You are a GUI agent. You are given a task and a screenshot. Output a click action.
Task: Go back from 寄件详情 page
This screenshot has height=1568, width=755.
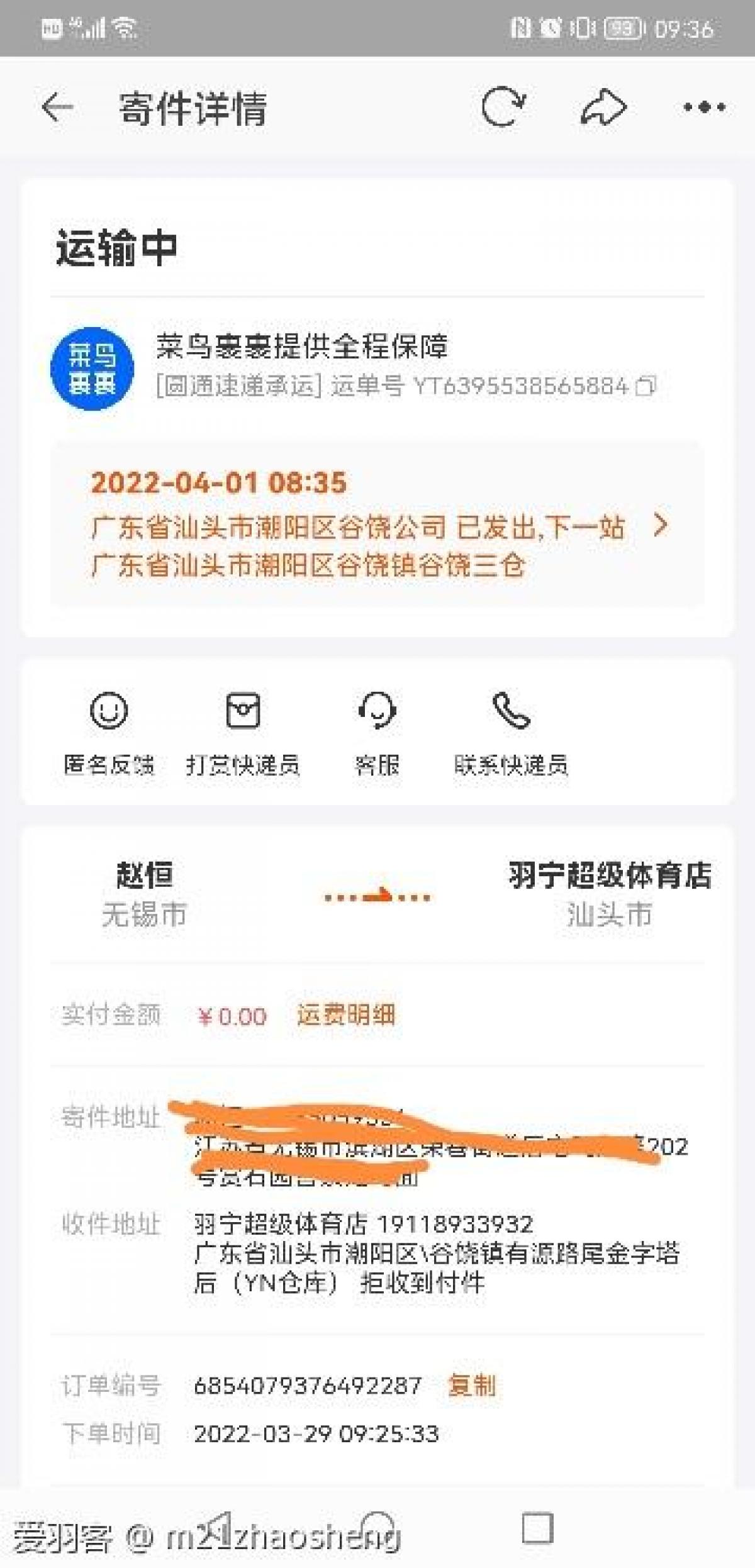[x=57, y=108]
